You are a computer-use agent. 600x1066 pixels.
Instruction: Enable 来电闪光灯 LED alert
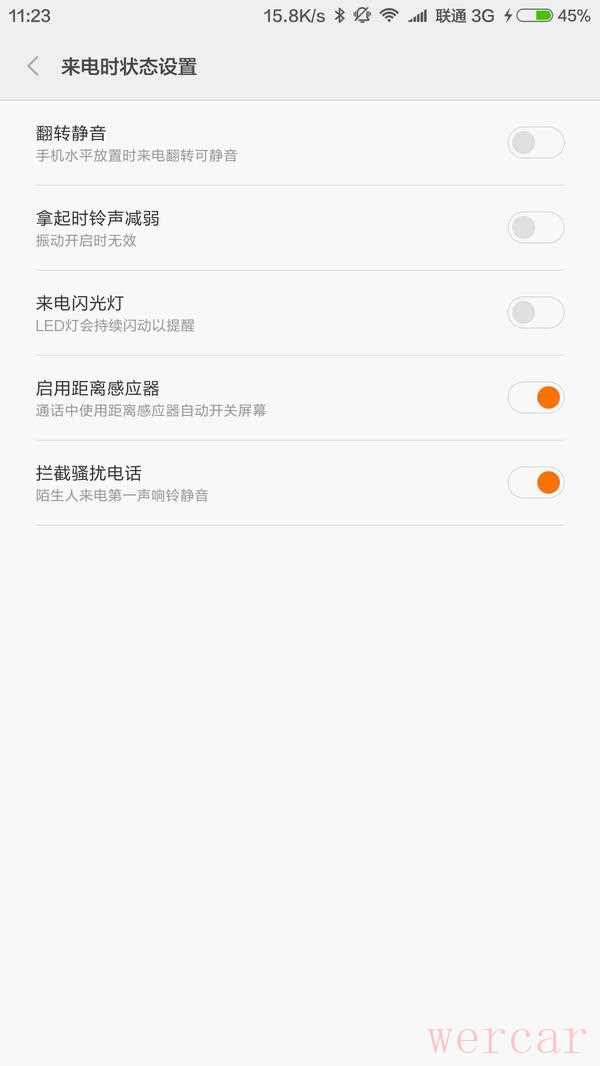535,313
